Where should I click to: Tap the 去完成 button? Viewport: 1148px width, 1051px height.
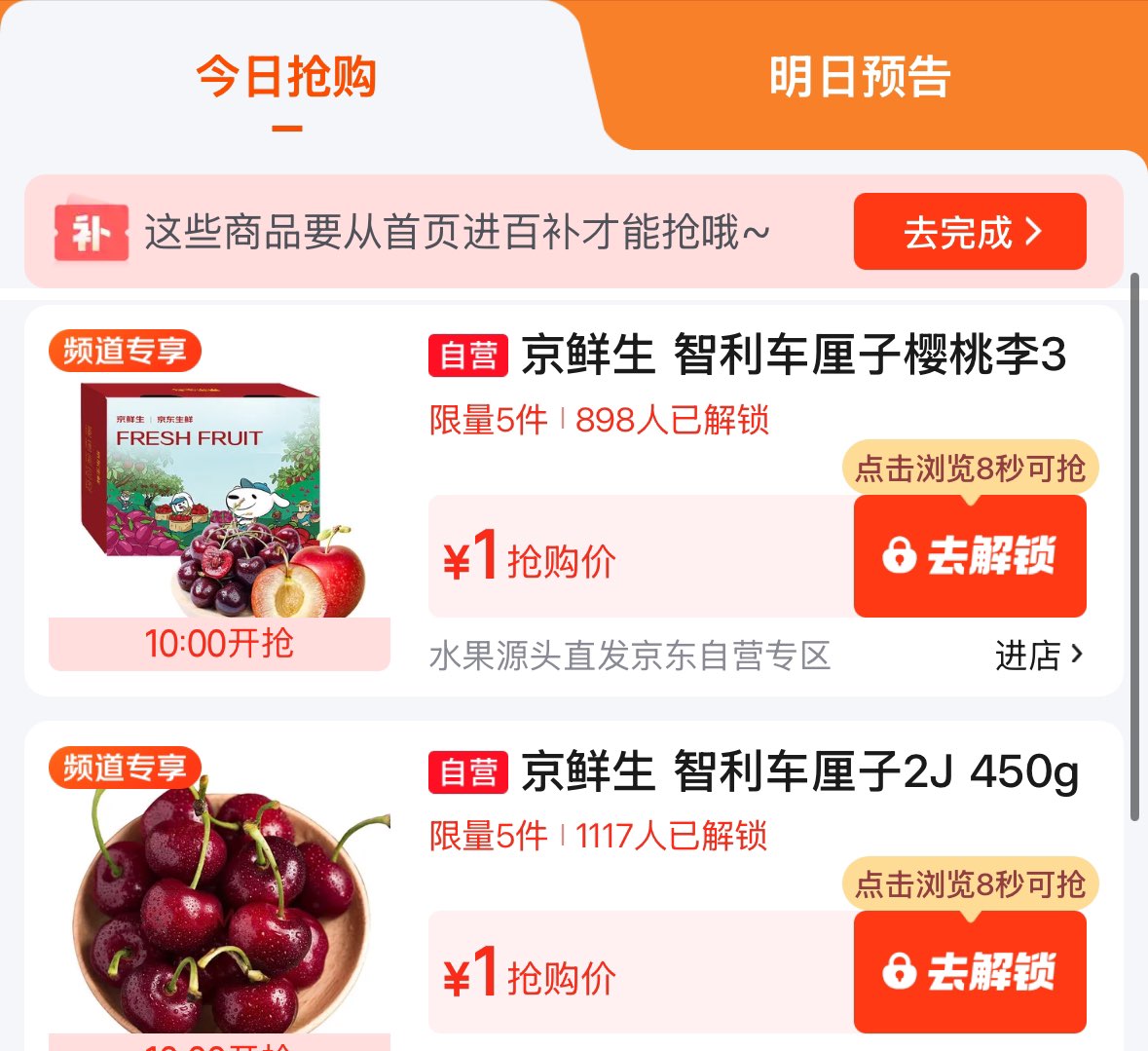[x=970, y=232]
